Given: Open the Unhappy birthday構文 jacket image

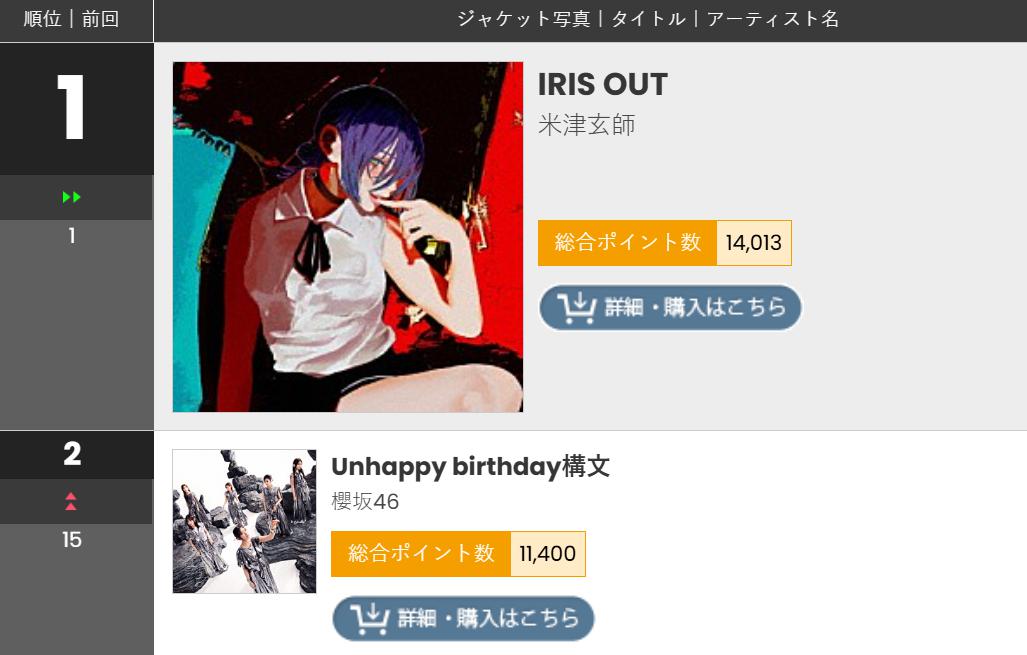Looking at the screenshot, I should tap(244, 521).
